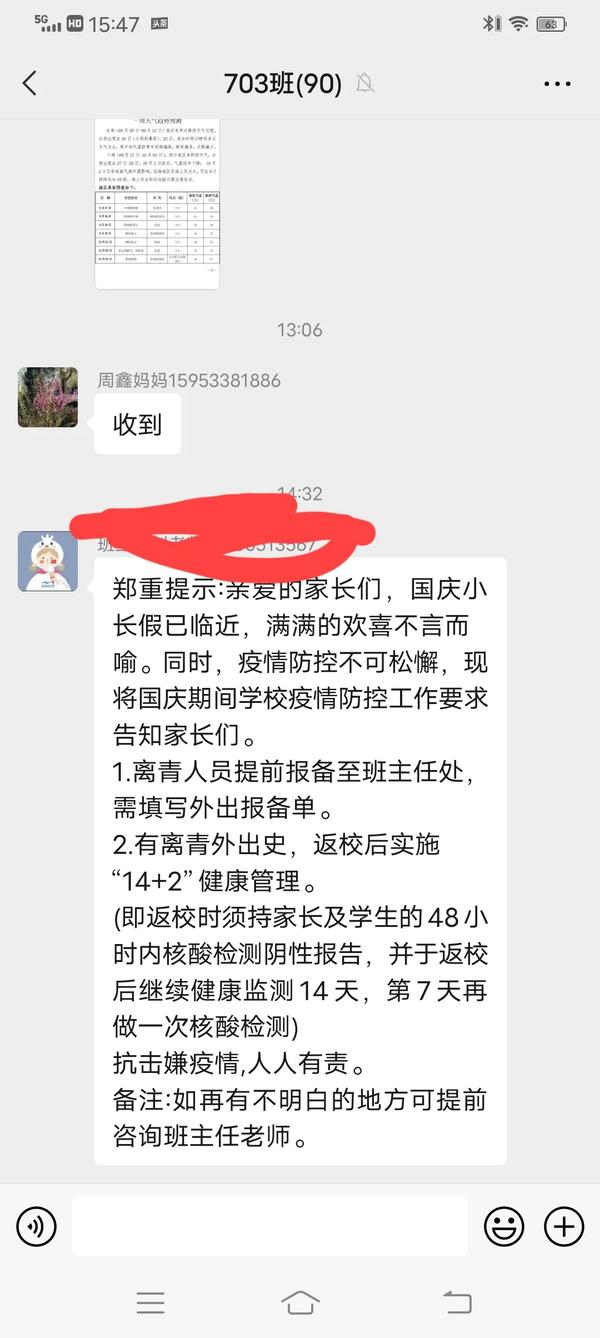600x1338 pixels.
Task: Open the plus attachments menu
Action: tap(563, 1226)
